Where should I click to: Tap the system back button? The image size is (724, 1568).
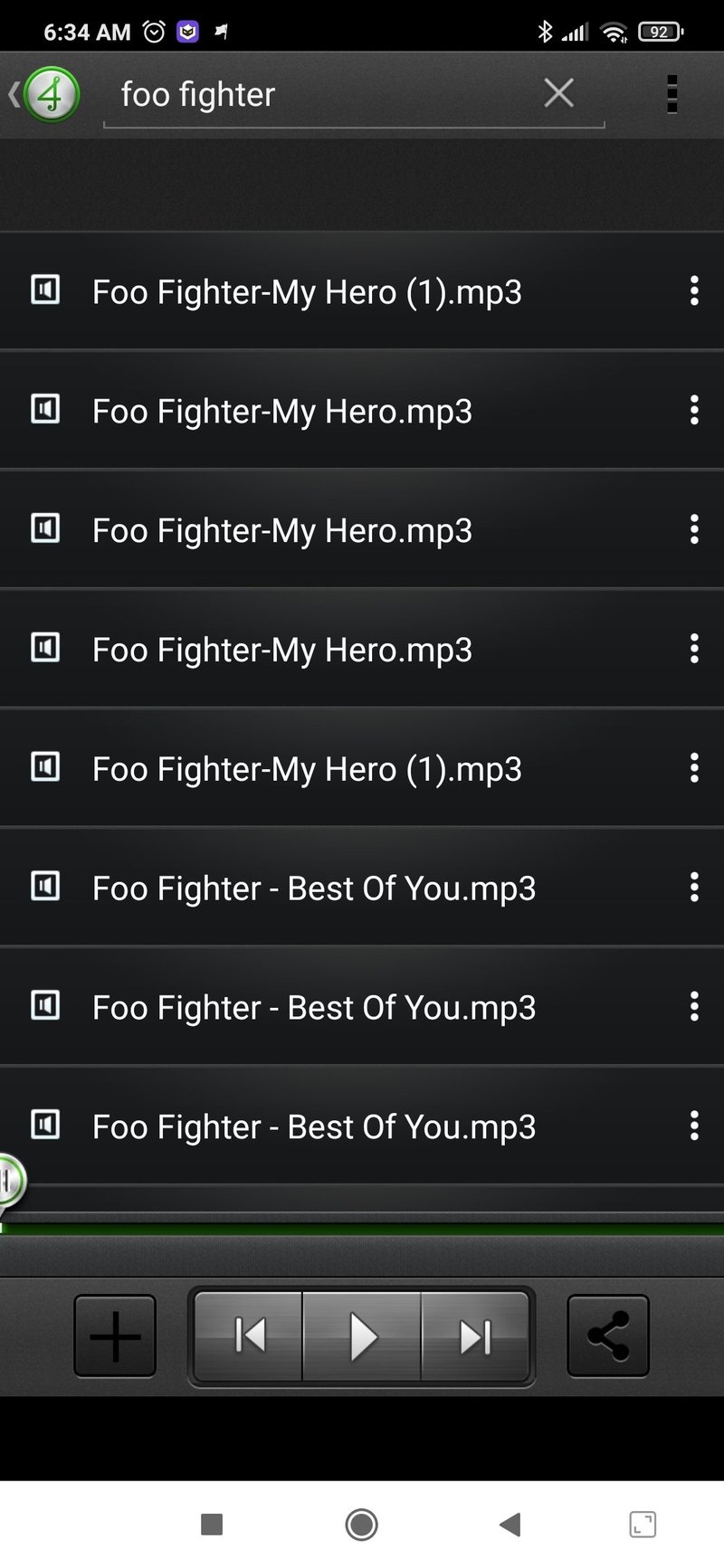coord(510,1525)
